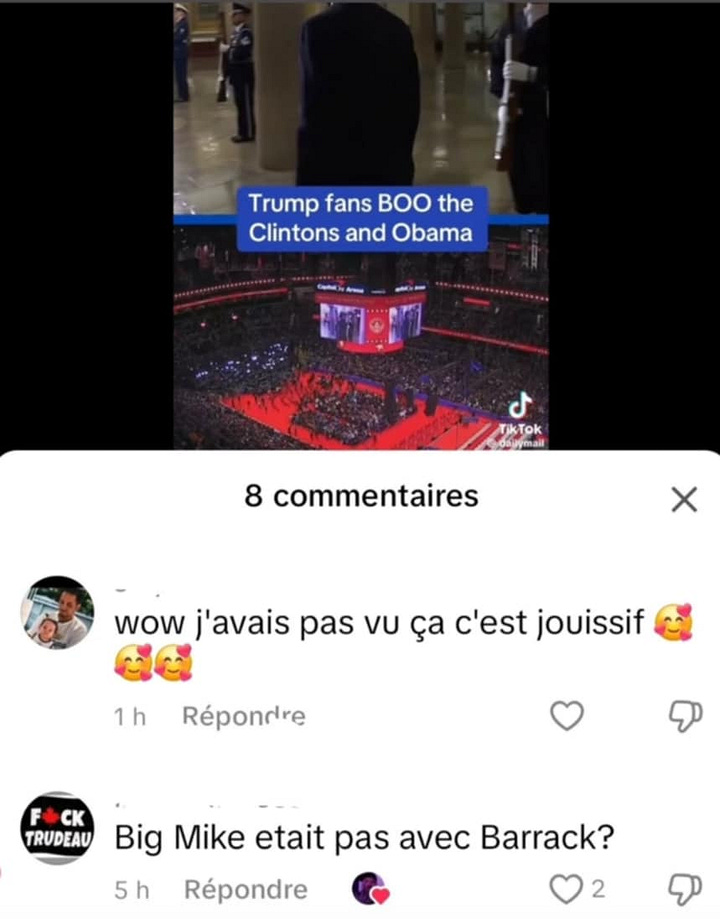Like the 'wow j'avais pas vu ça' comment
The height and width of the screenshot is (919, 720).
pos(568,716)
